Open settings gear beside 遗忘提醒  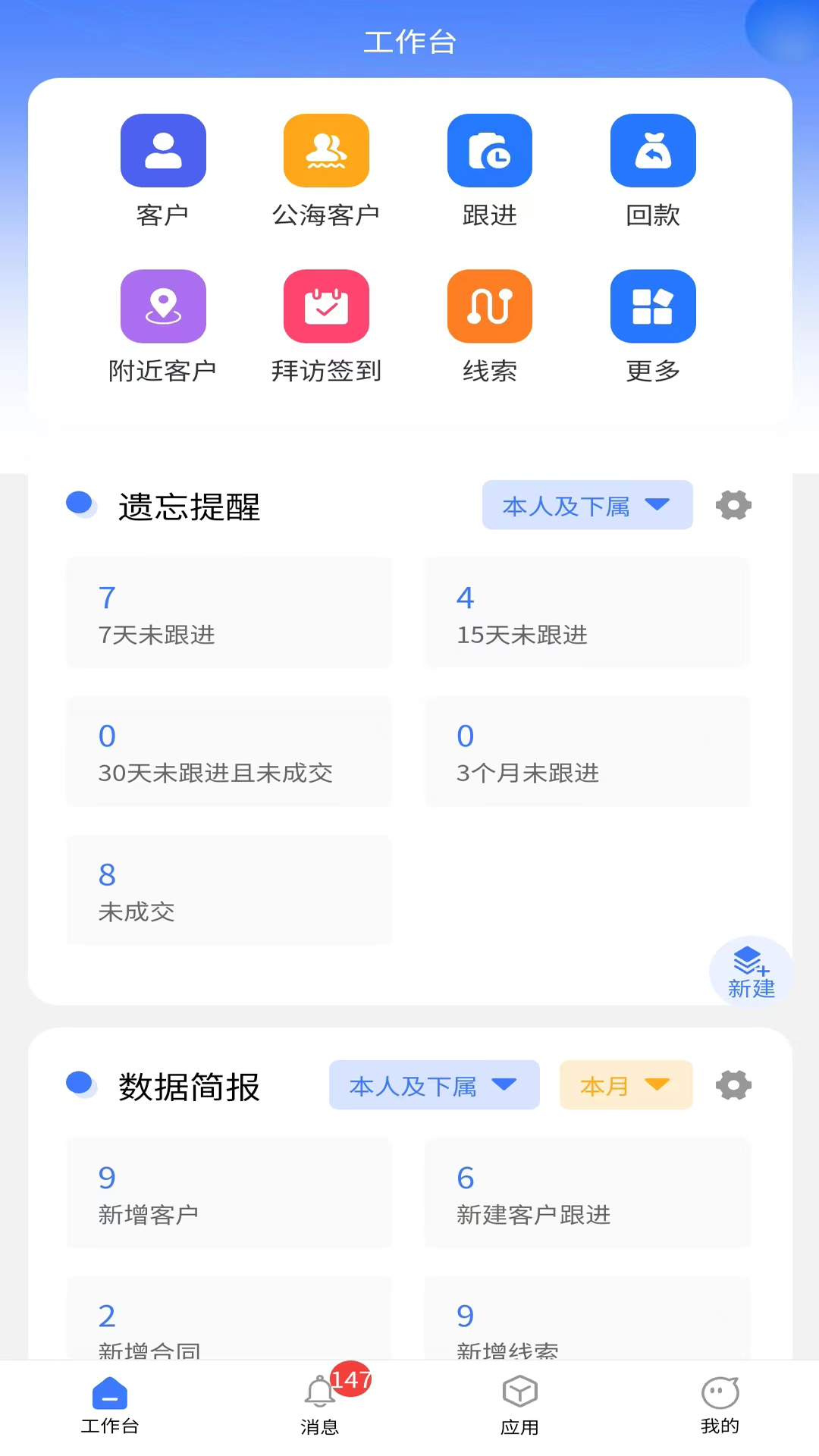[x=733, y=504]
